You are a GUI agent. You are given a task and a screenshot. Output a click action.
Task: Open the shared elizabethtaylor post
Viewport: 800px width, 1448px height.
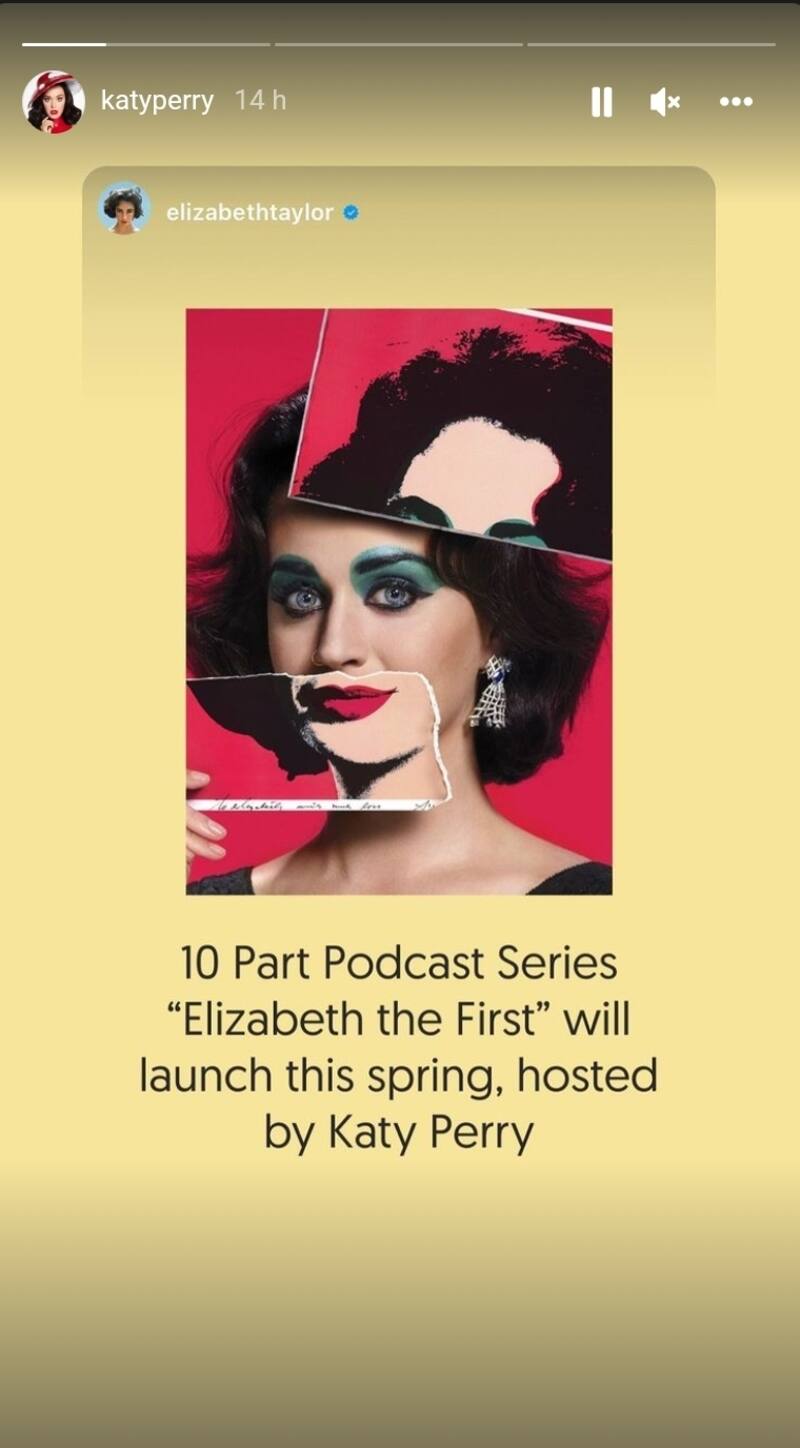(399, 600)
